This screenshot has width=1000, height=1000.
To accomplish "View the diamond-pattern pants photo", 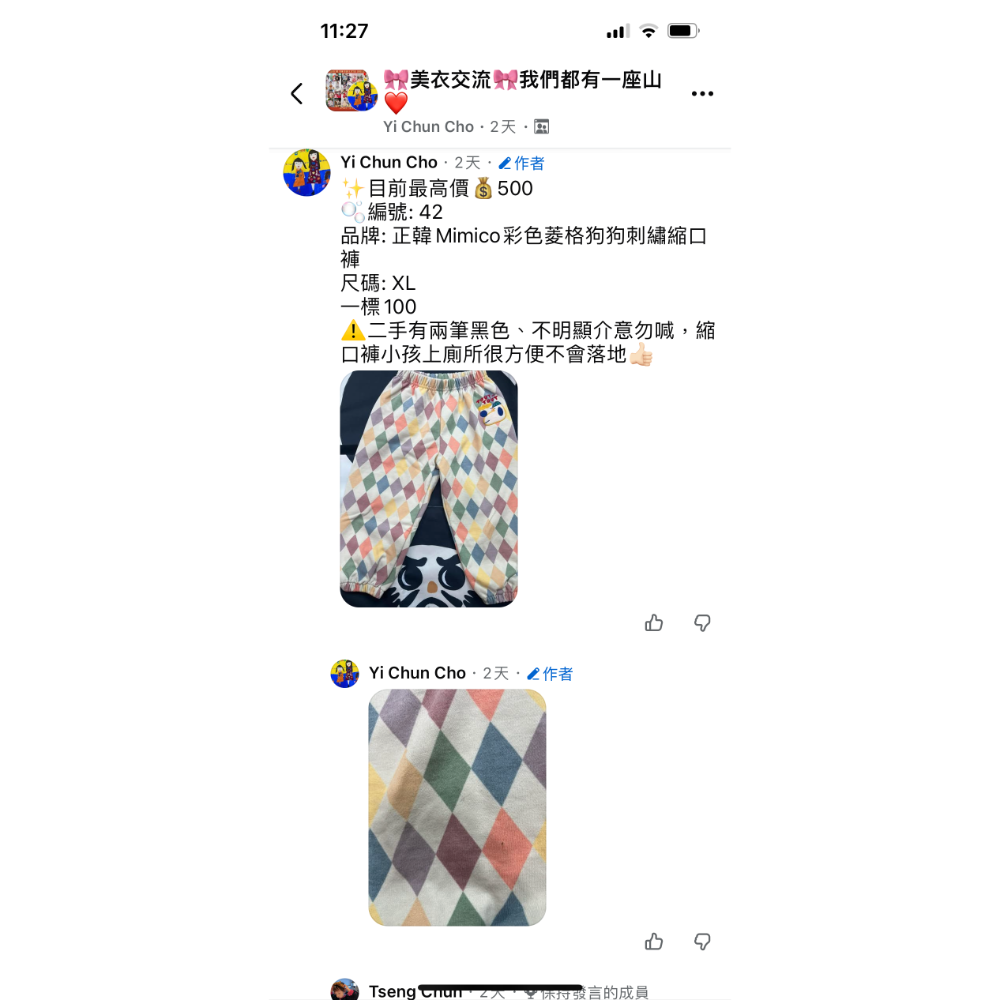I will tap(429, 489).
